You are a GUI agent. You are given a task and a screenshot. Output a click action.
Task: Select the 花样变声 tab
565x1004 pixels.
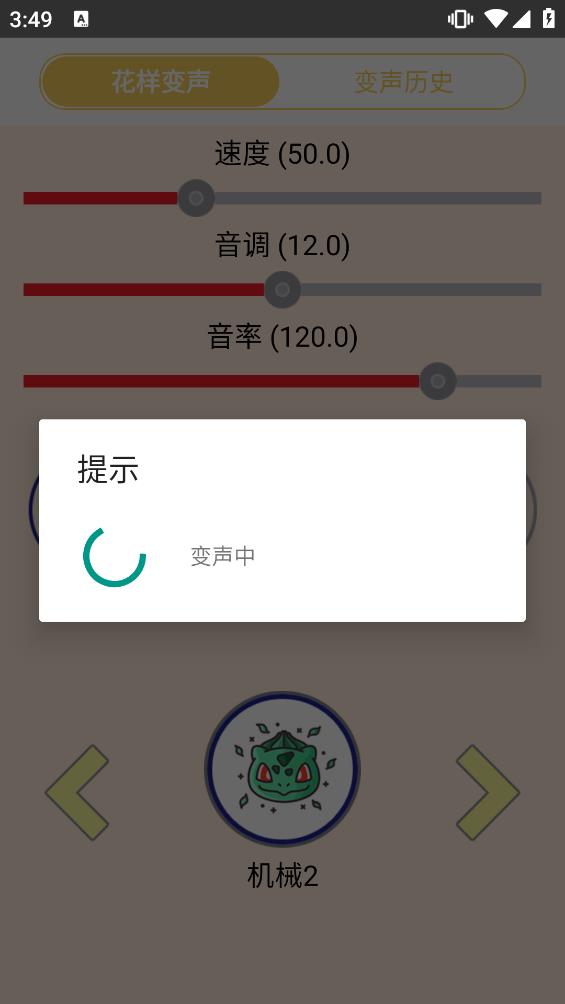tap(160, 81)
